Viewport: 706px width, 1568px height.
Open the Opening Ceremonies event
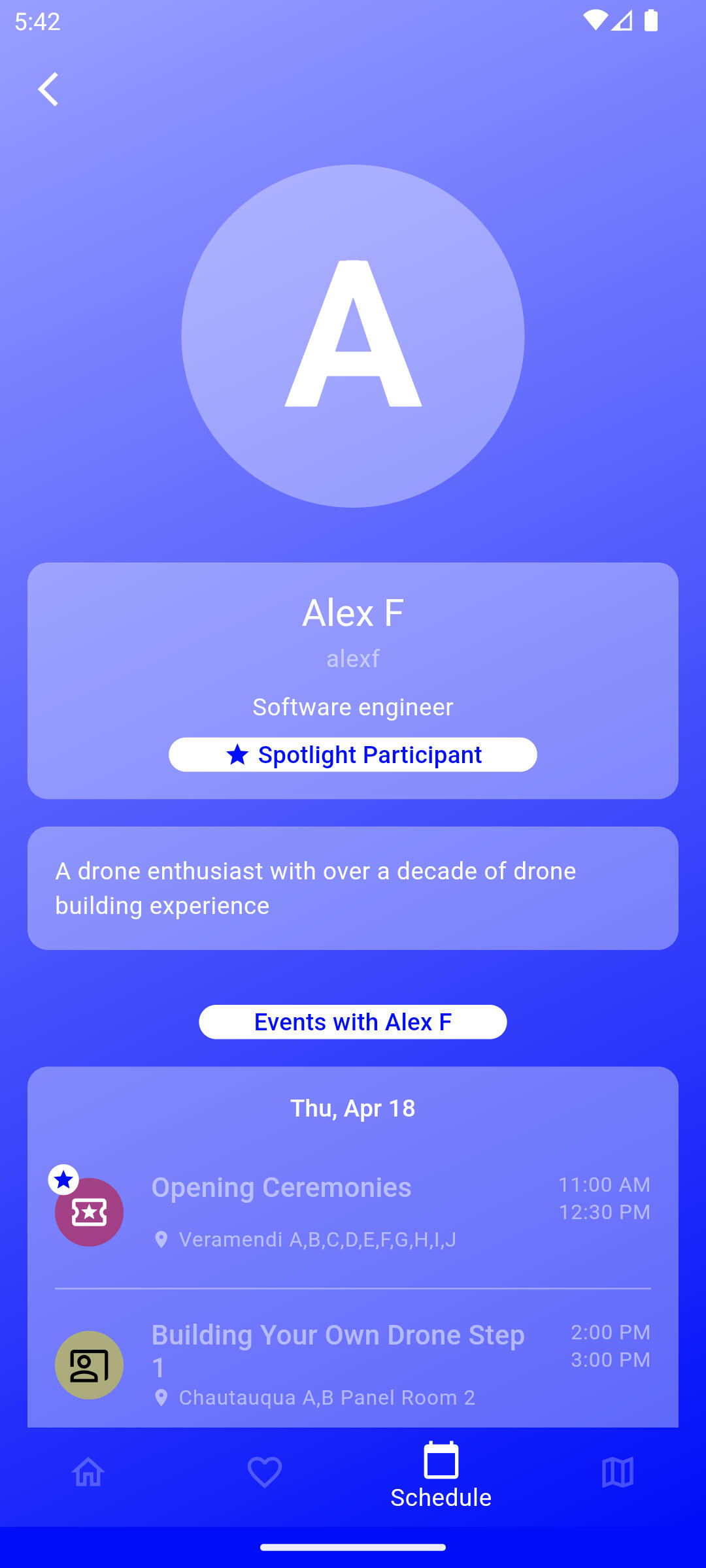point(281,1188)
